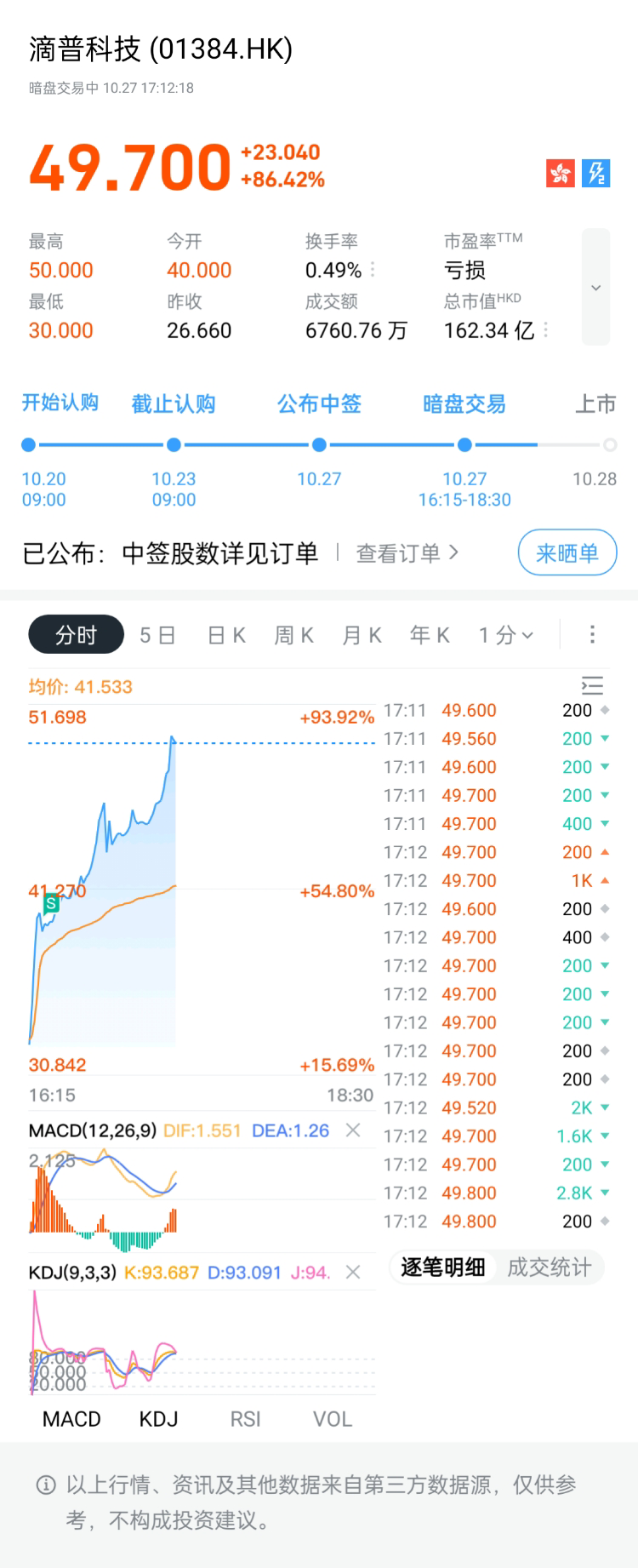
Task: Open 查看订单 to view orders
Action: (407, 553)
